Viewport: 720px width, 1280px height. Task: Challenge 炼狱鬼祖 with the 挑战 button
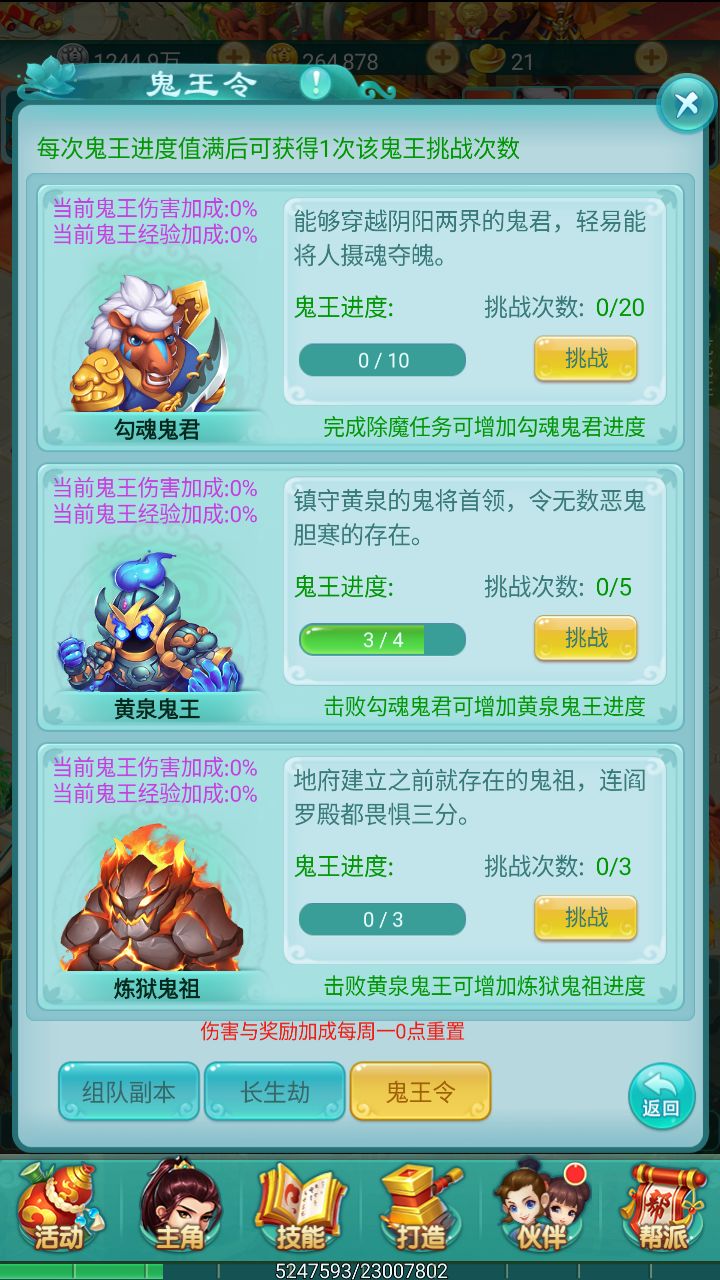585,918
